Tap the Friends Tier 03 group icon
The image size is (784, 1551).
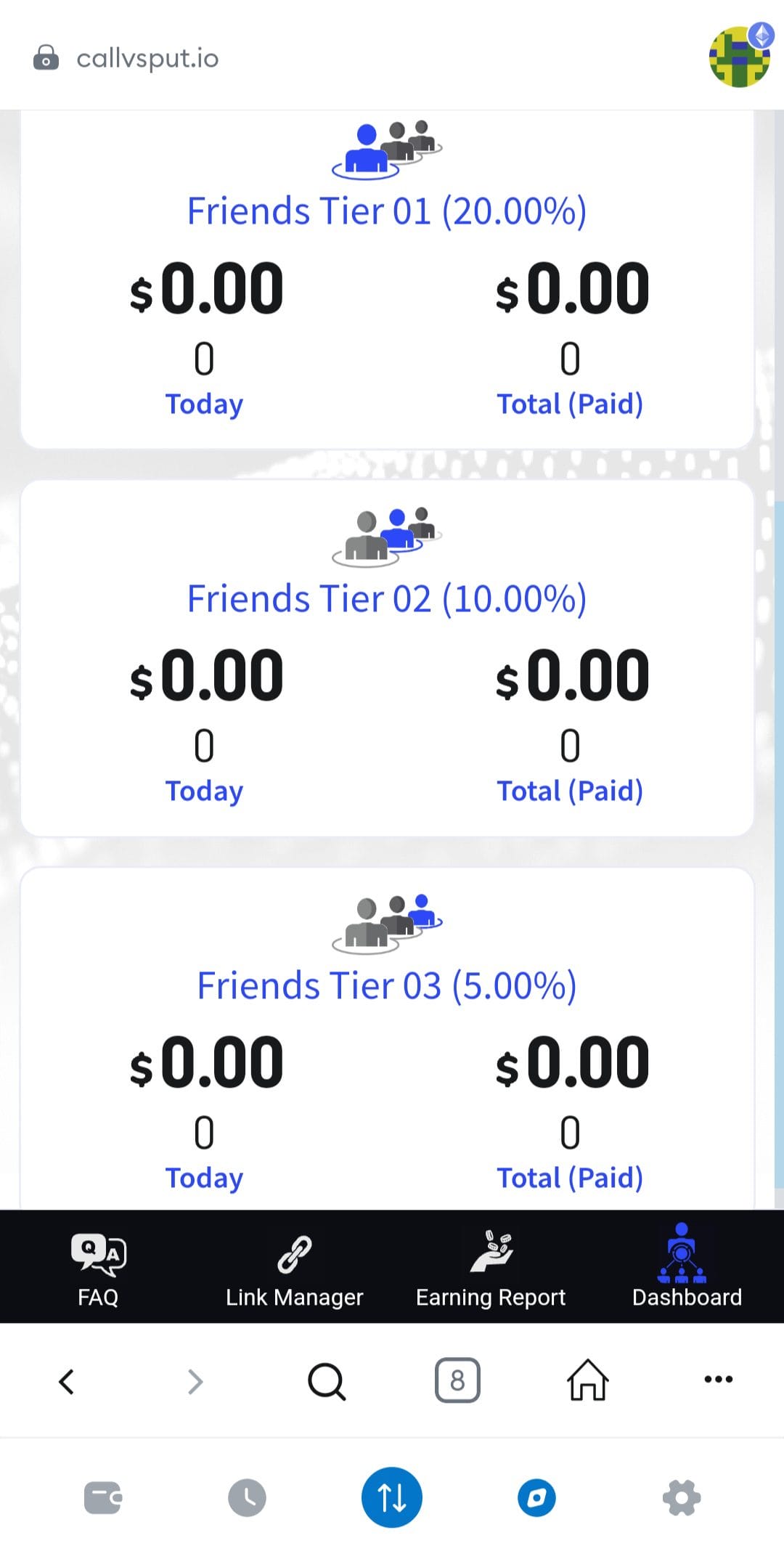click(391, 923)
